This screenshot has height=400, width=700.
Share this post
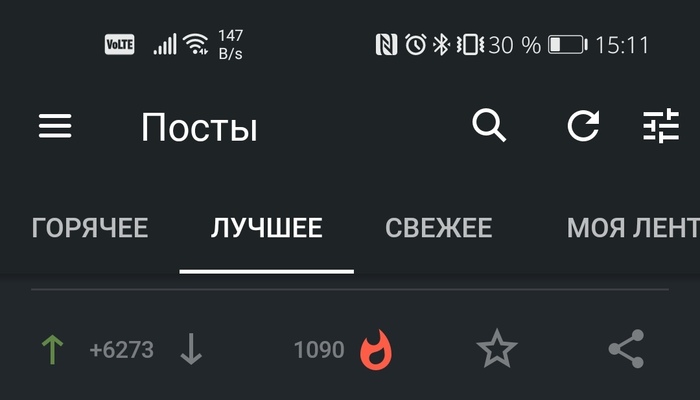coord(626,350)
